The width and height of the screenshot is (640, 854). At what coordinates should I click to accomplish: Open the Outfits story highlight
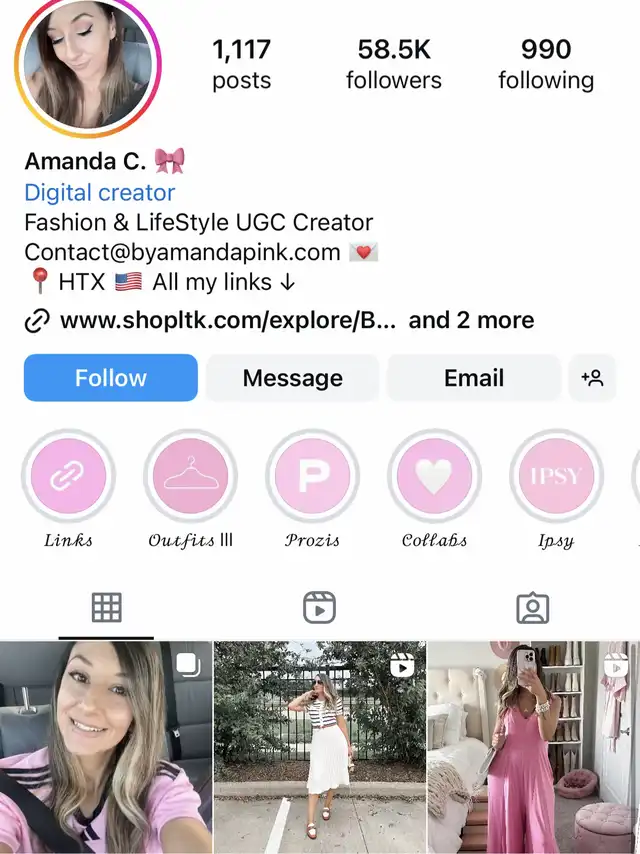coord(190,477)
